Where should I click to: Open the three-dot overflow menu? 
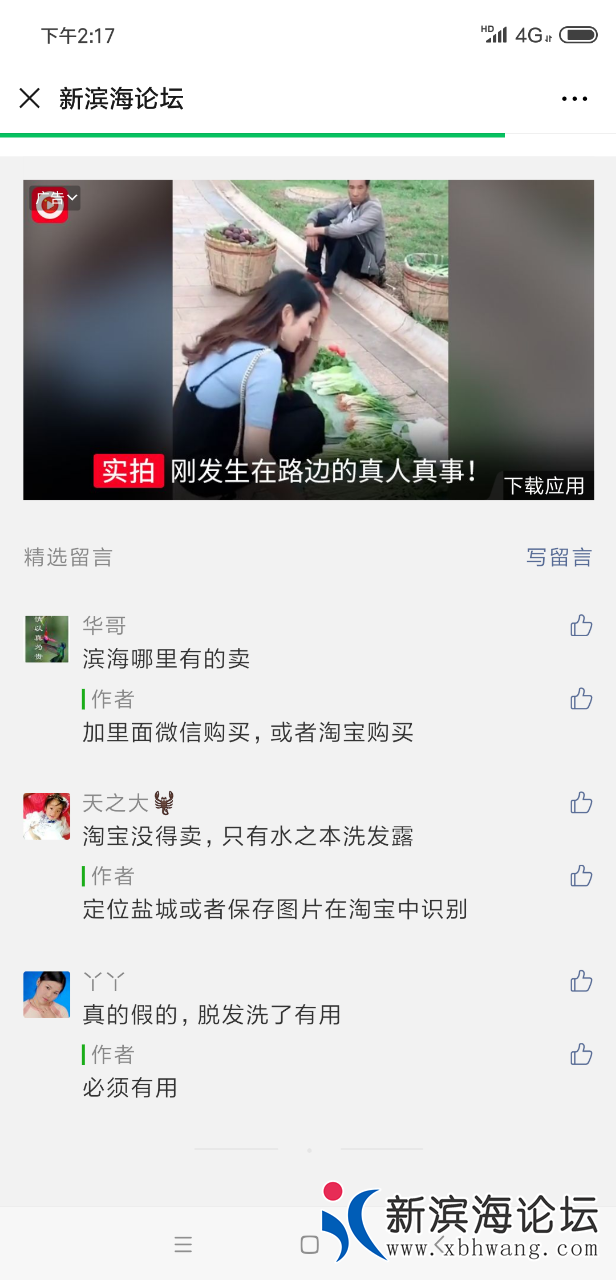pos(575,98)
